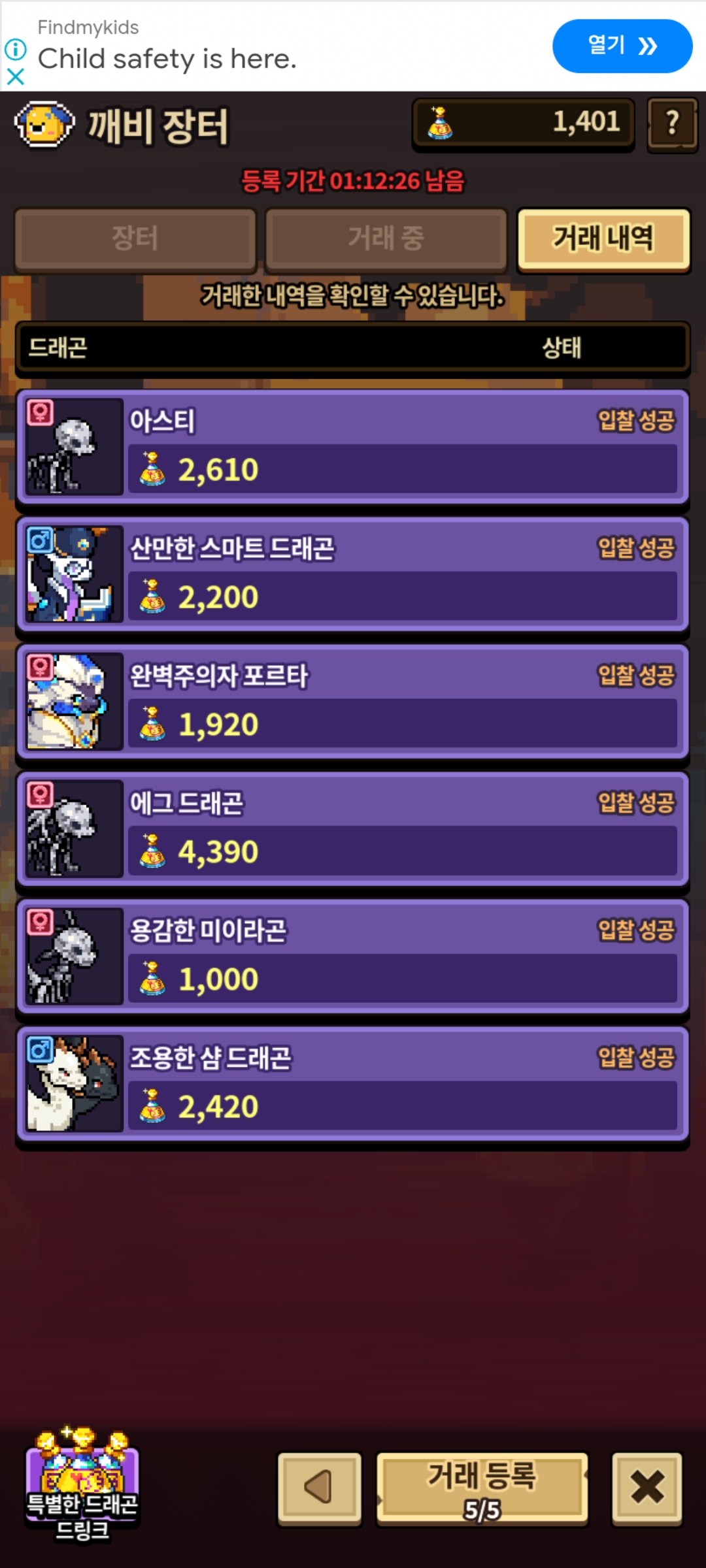Open the help question mark button
The width and height of the screenshot is (706, 1568).
click(x=672, y=124)
